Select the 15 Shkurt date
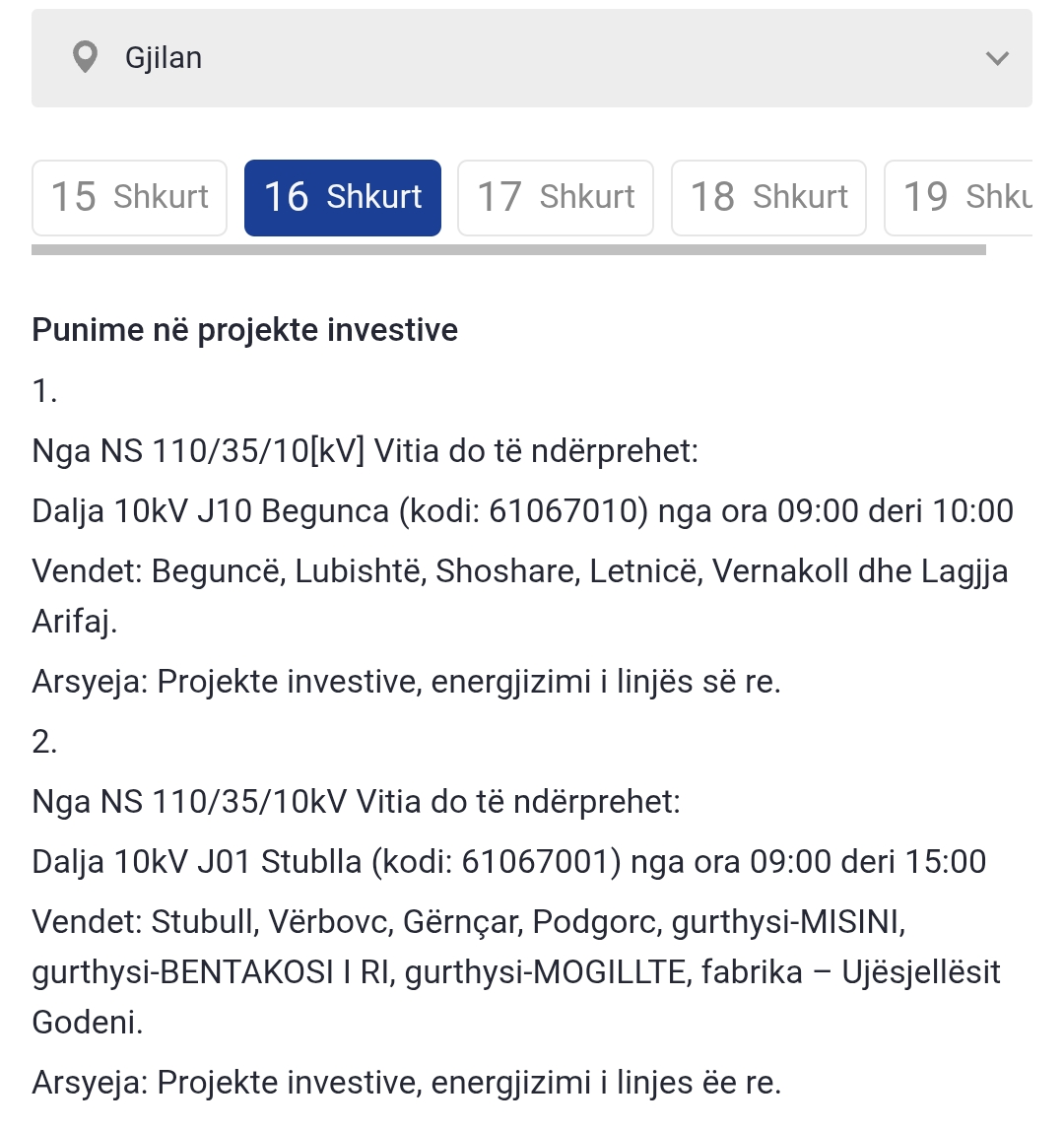The height and width of the screenshot is (1129, 1064). (130, 197)
